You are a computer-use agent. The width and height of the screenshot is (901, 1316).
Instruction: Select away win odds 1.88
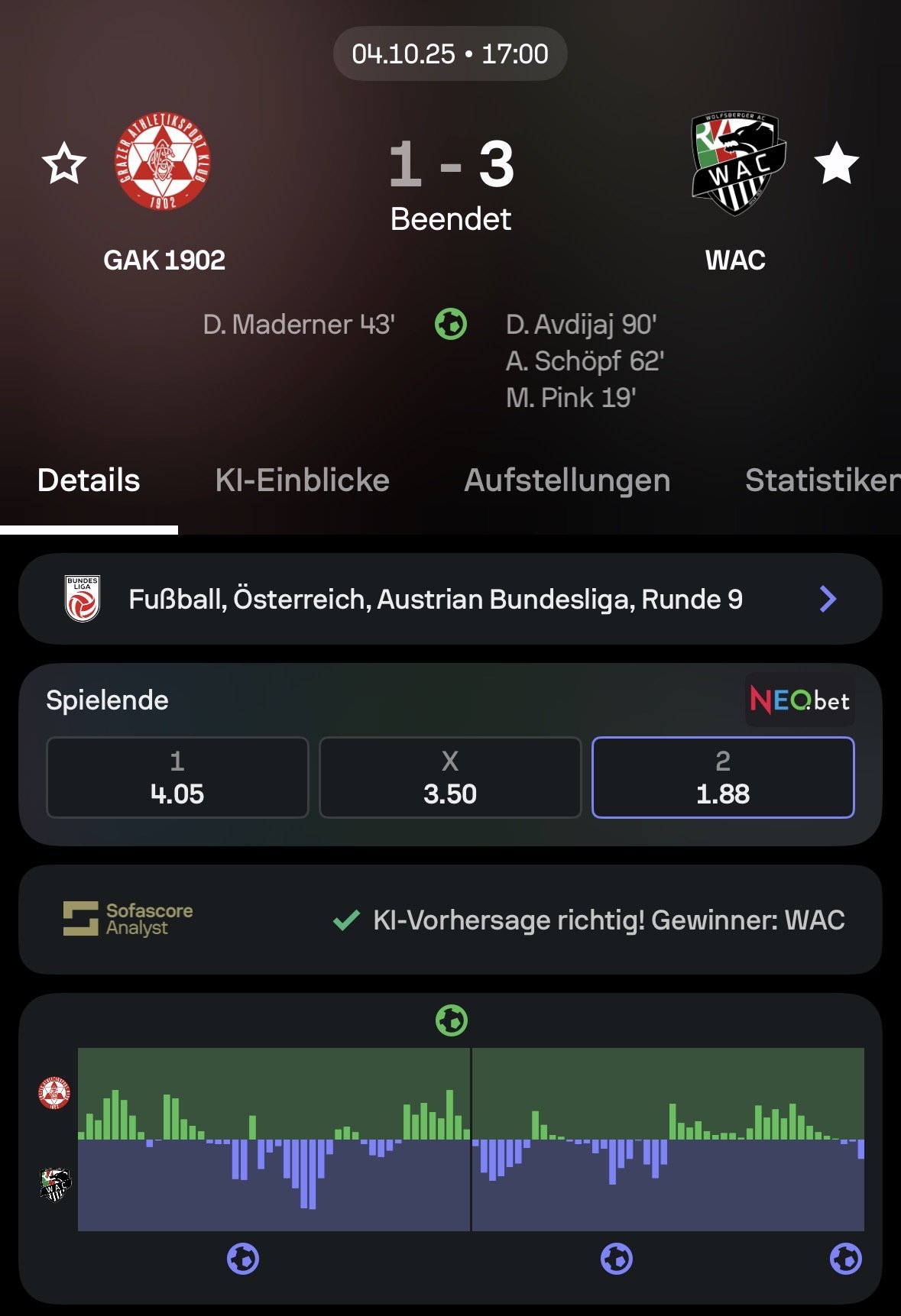(723, 778)
